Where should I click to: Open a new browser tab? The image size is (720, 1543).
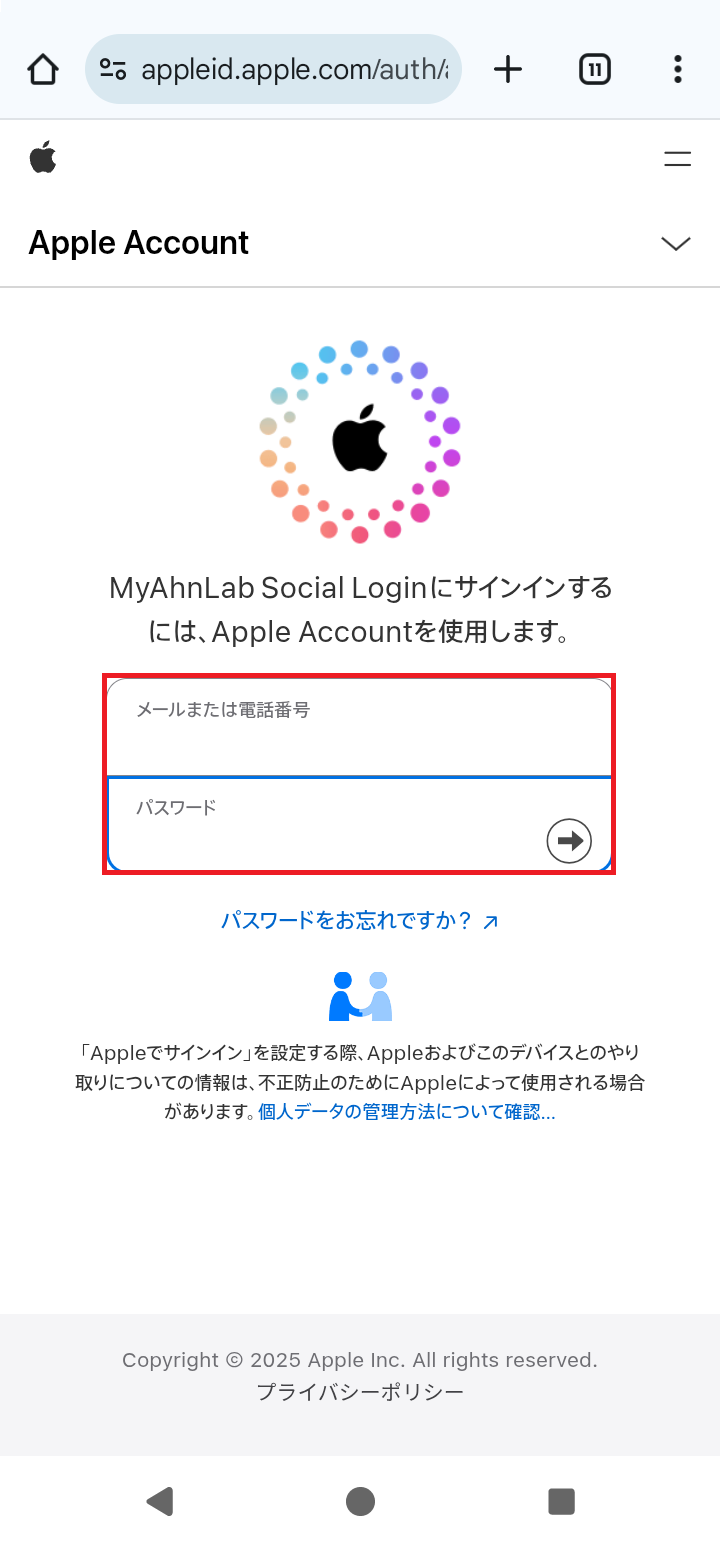tap(508, 69)
